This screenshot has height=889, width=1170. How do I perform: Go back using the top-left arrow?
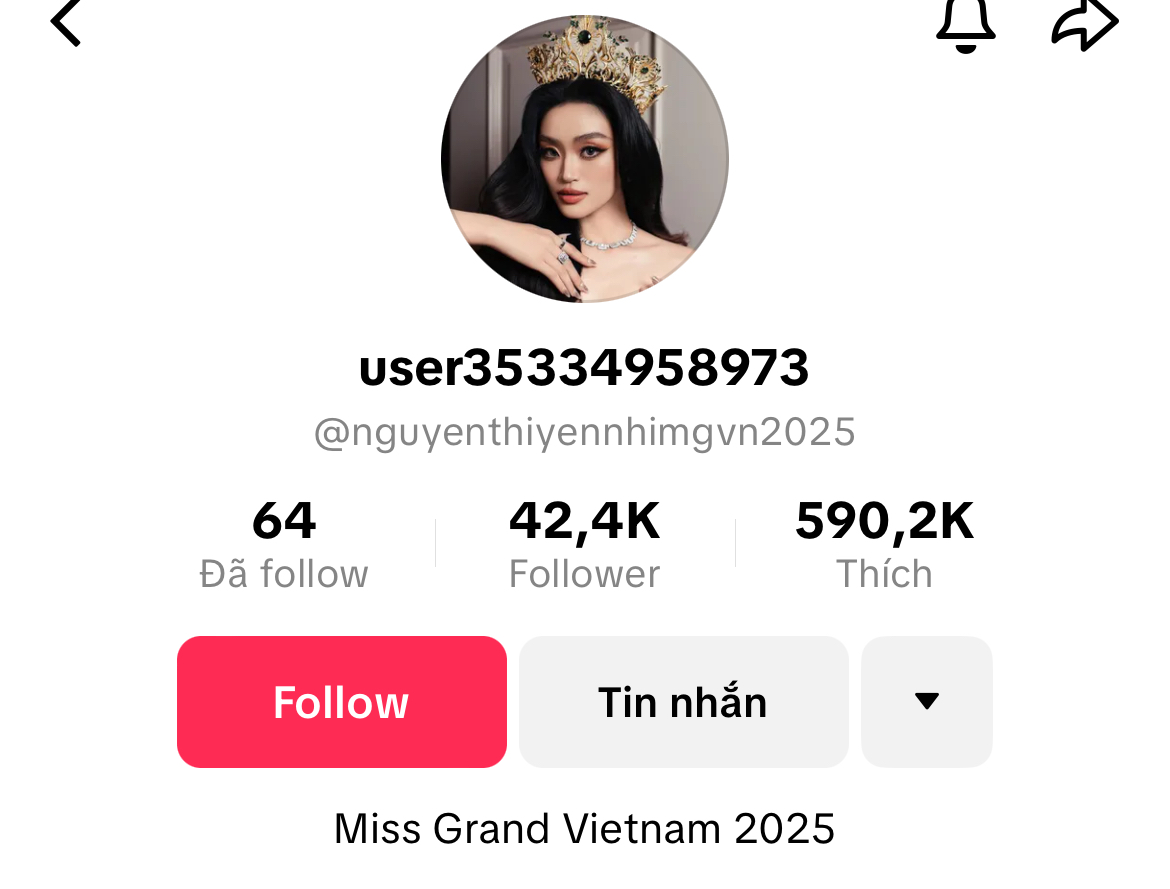(x=65, y=22)
